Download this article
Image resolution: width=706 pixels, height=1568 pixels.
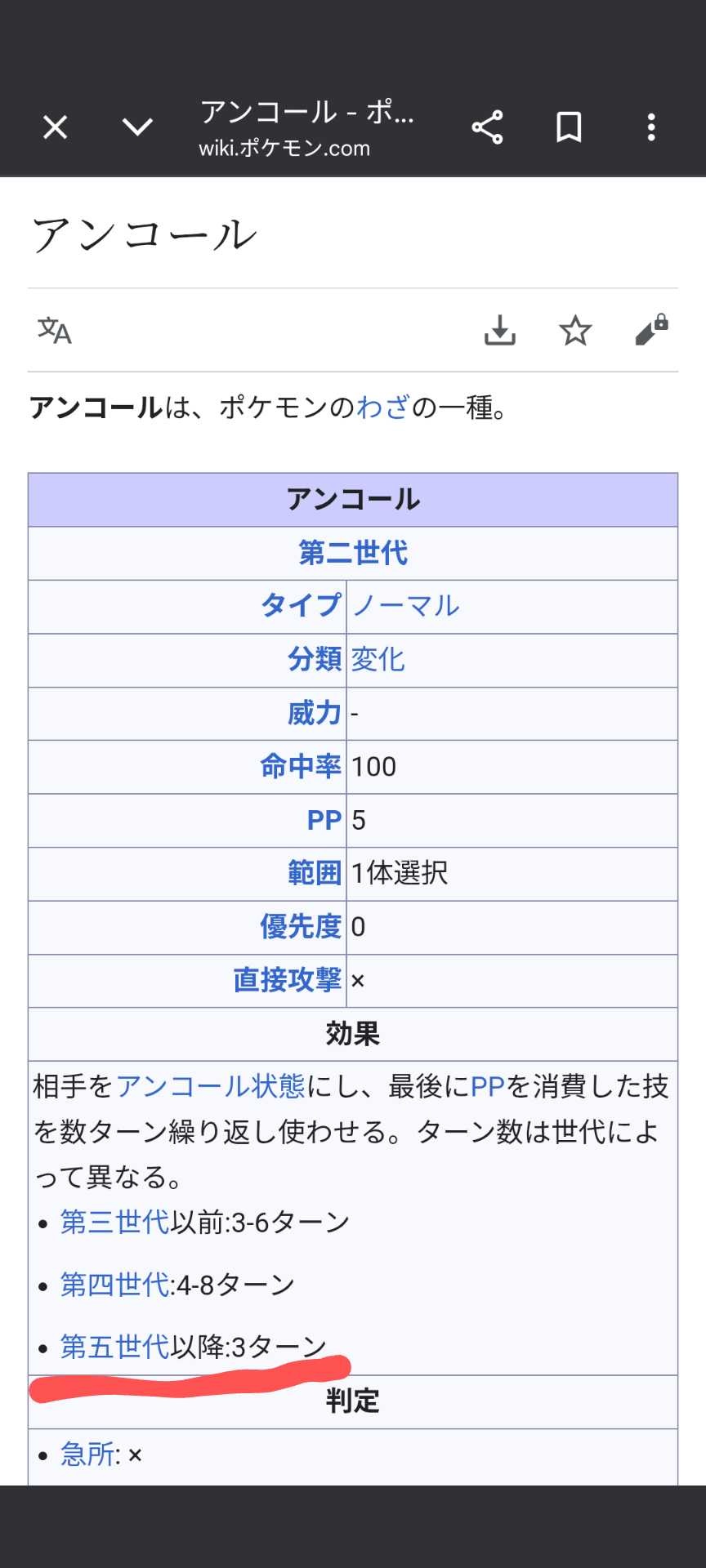(x=499, y=331)
